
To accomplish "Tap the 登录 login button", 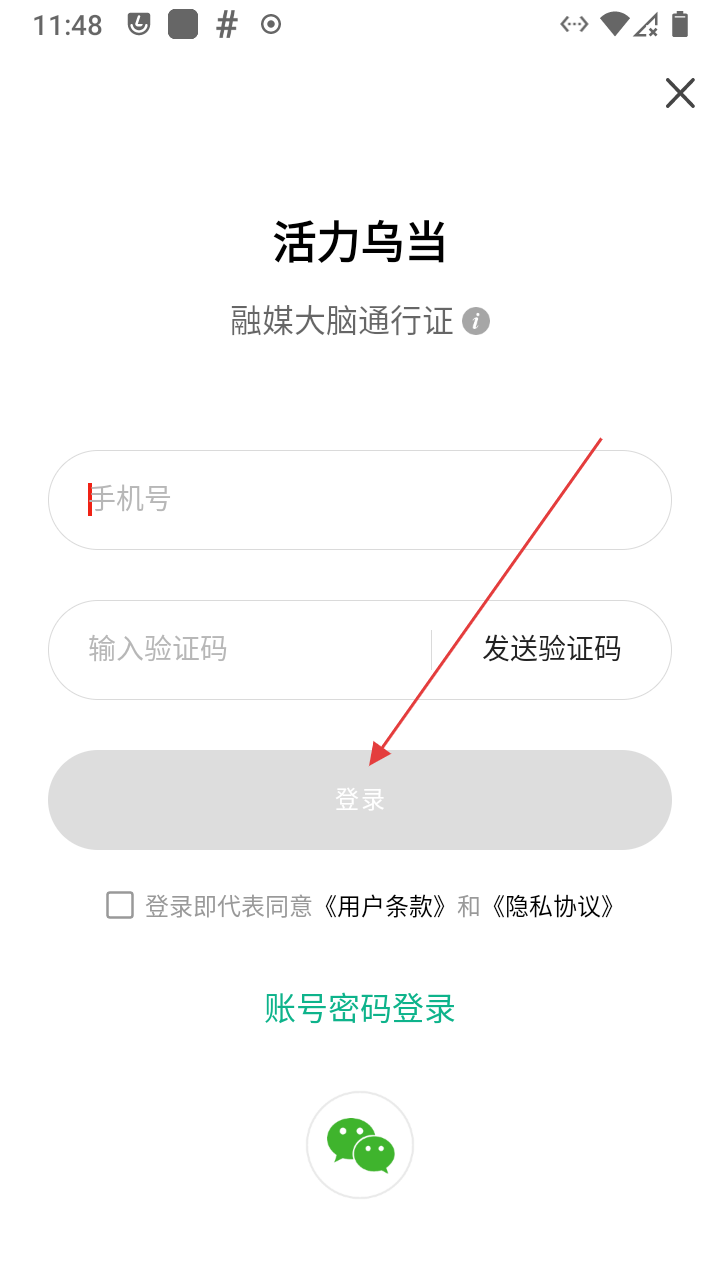I will (x=360, y=800).
